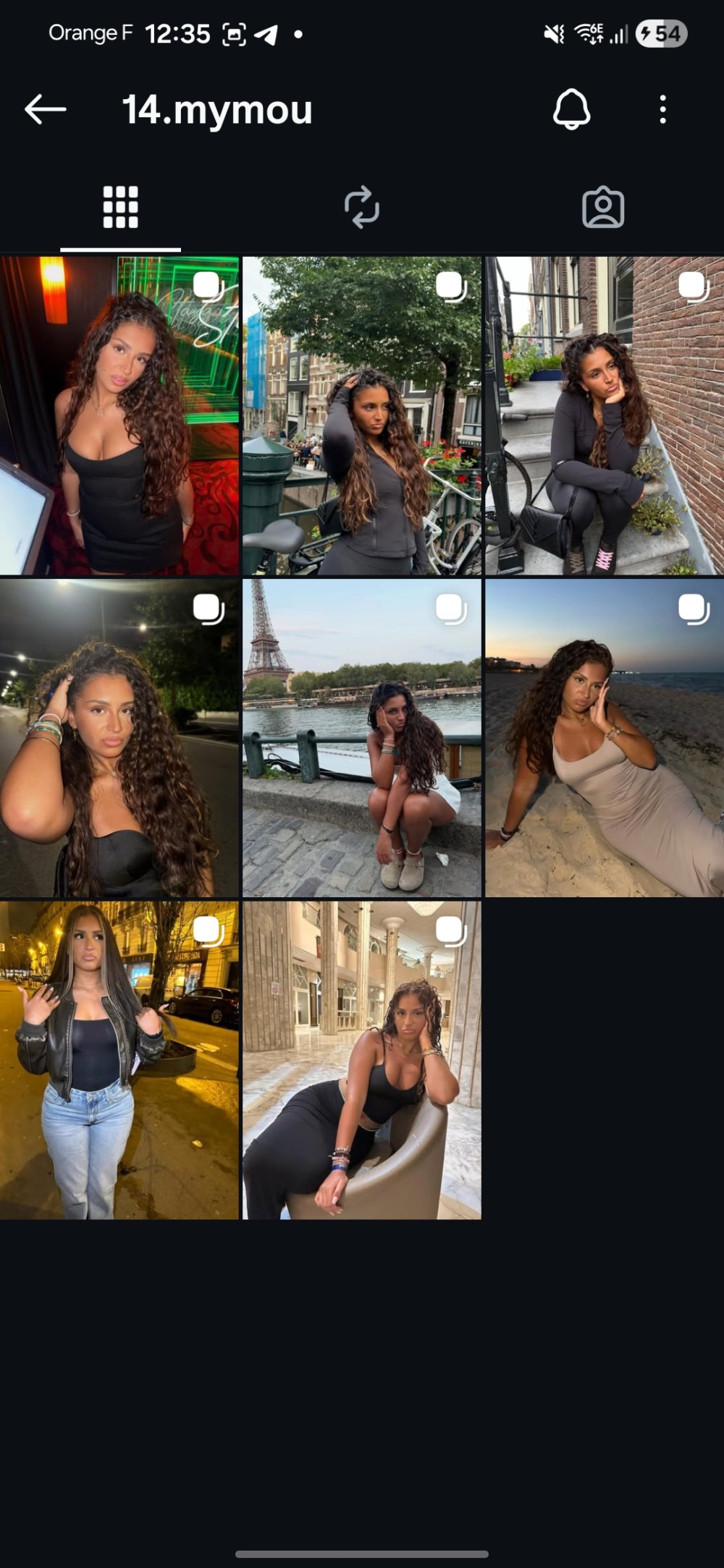Screen dimensions: 724x1568
Task: Open the Eiffel Tower riverside post
Action: [x=361, y=738]
